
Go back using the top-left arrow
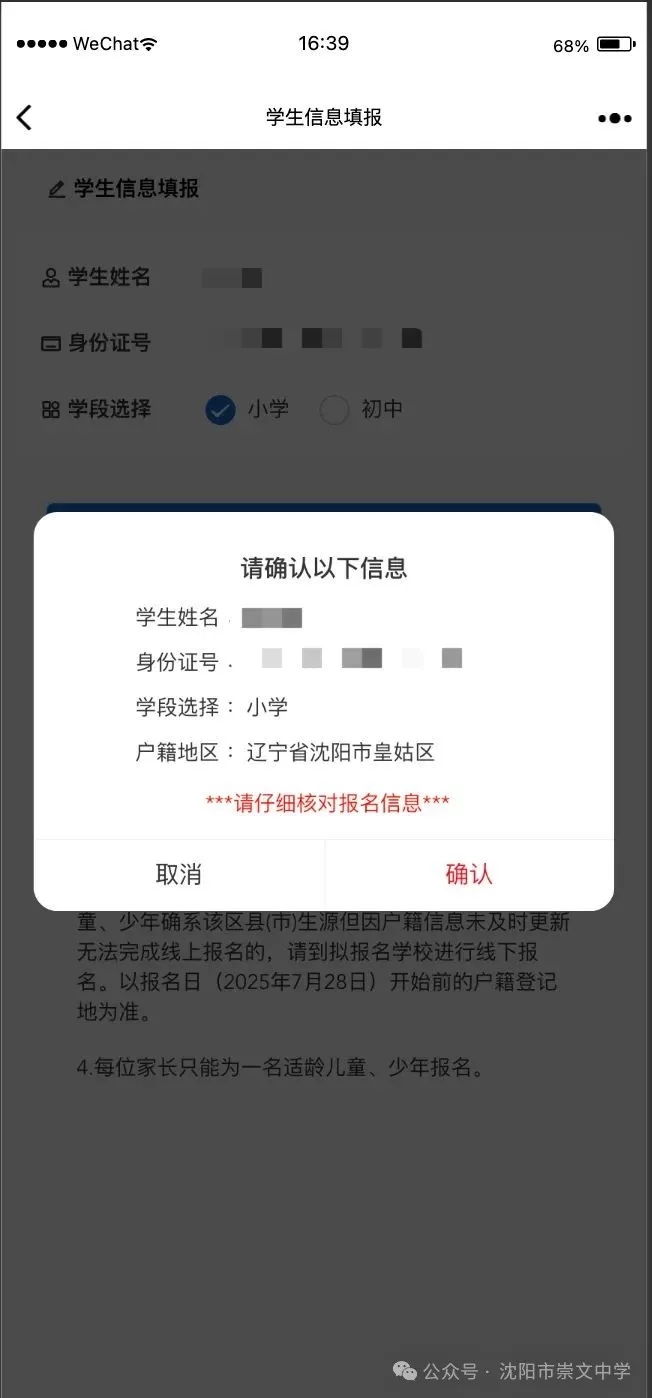[25, 117]
